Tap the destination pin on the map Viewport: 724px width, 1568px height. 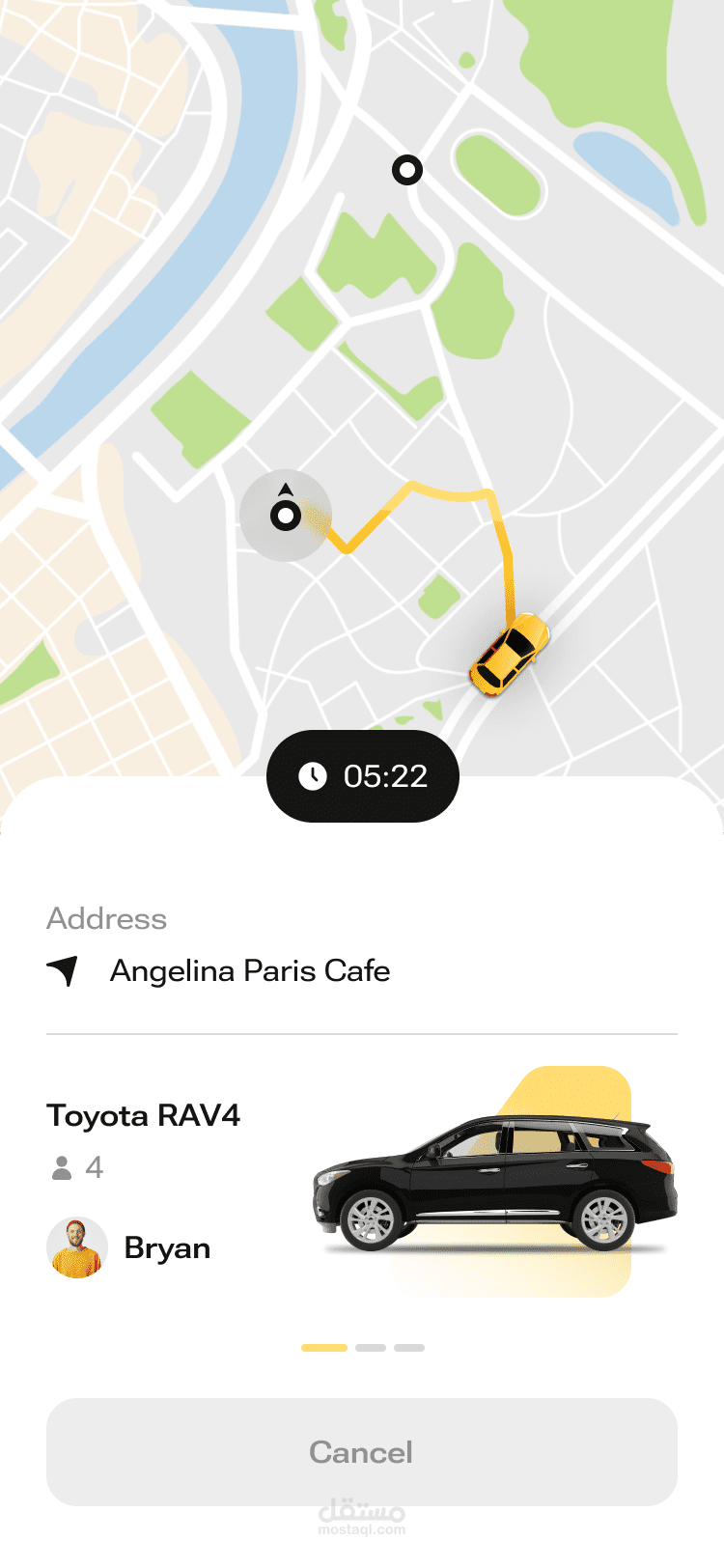(x=407, y=171)
